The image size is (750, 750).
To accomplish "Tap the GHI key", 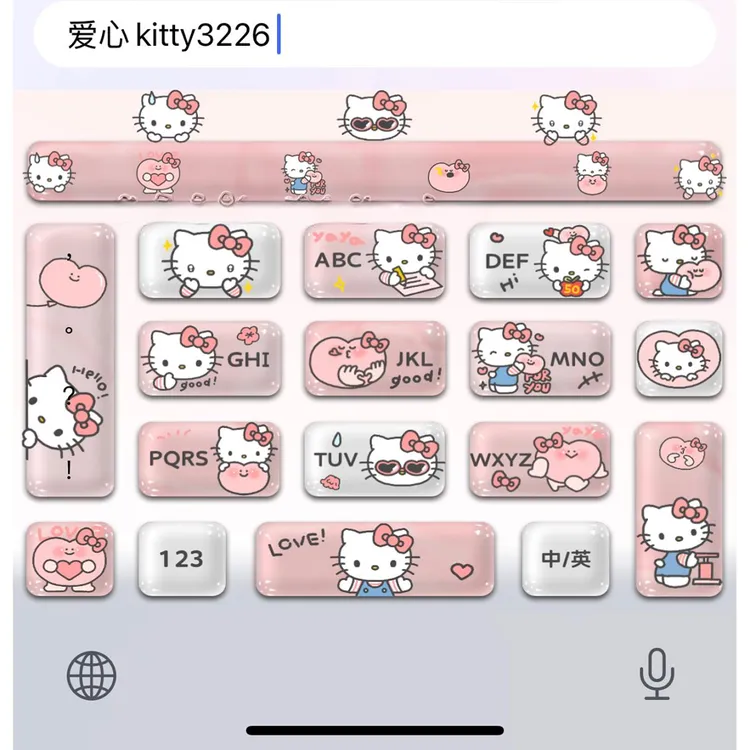I will (210, 359).
